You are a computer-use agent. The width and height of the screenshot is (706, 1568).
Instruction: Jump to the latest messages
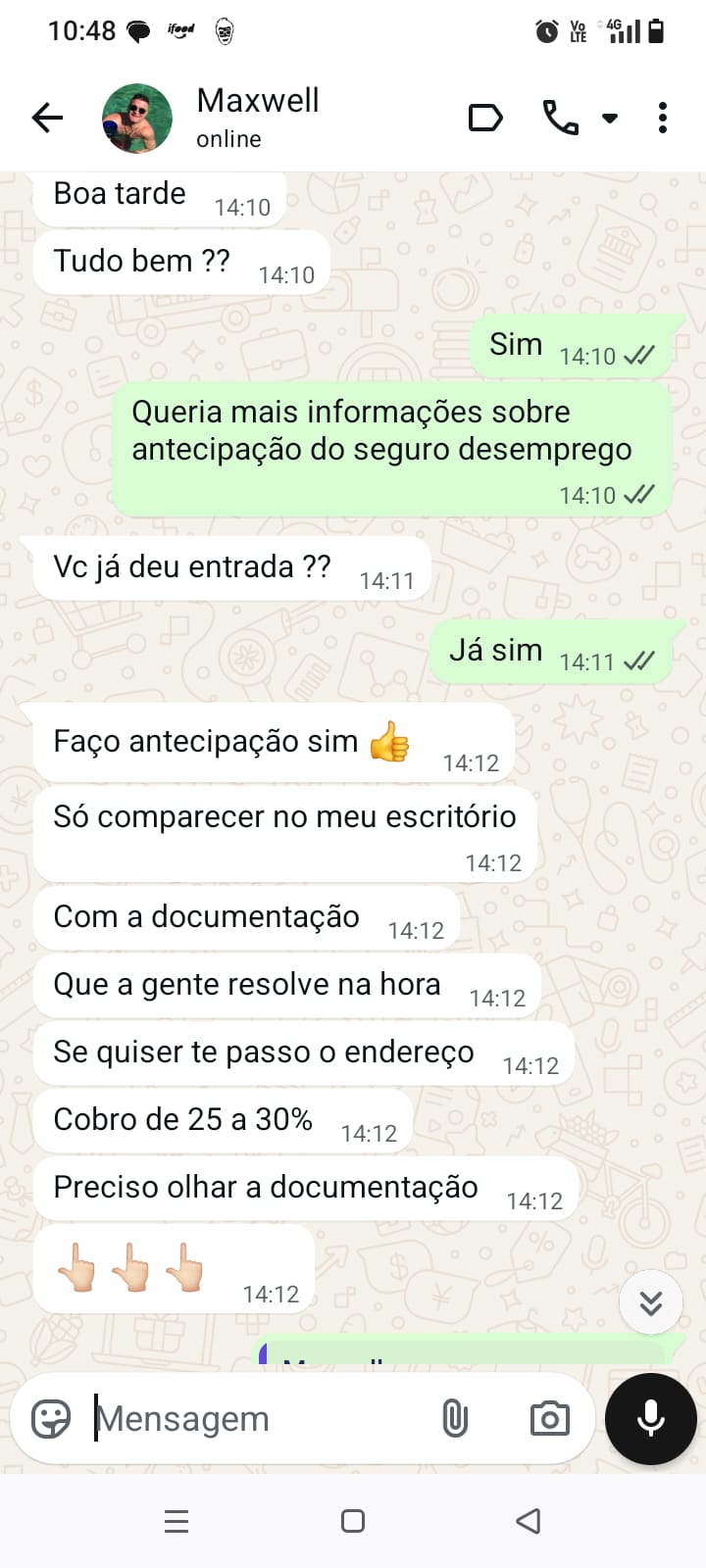pos(651,1302)
